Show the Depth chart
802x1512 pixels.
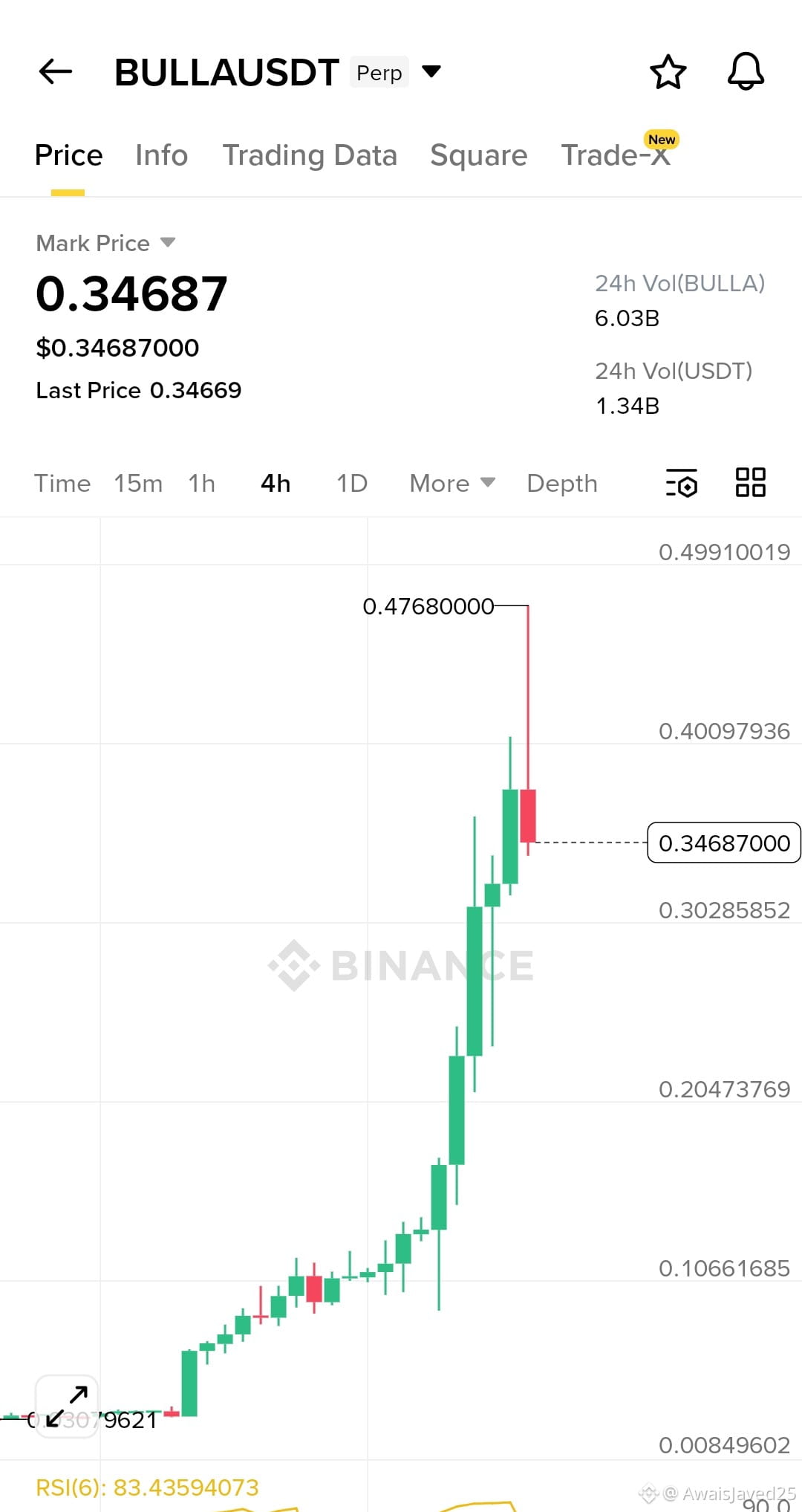(x=561, y=484)
